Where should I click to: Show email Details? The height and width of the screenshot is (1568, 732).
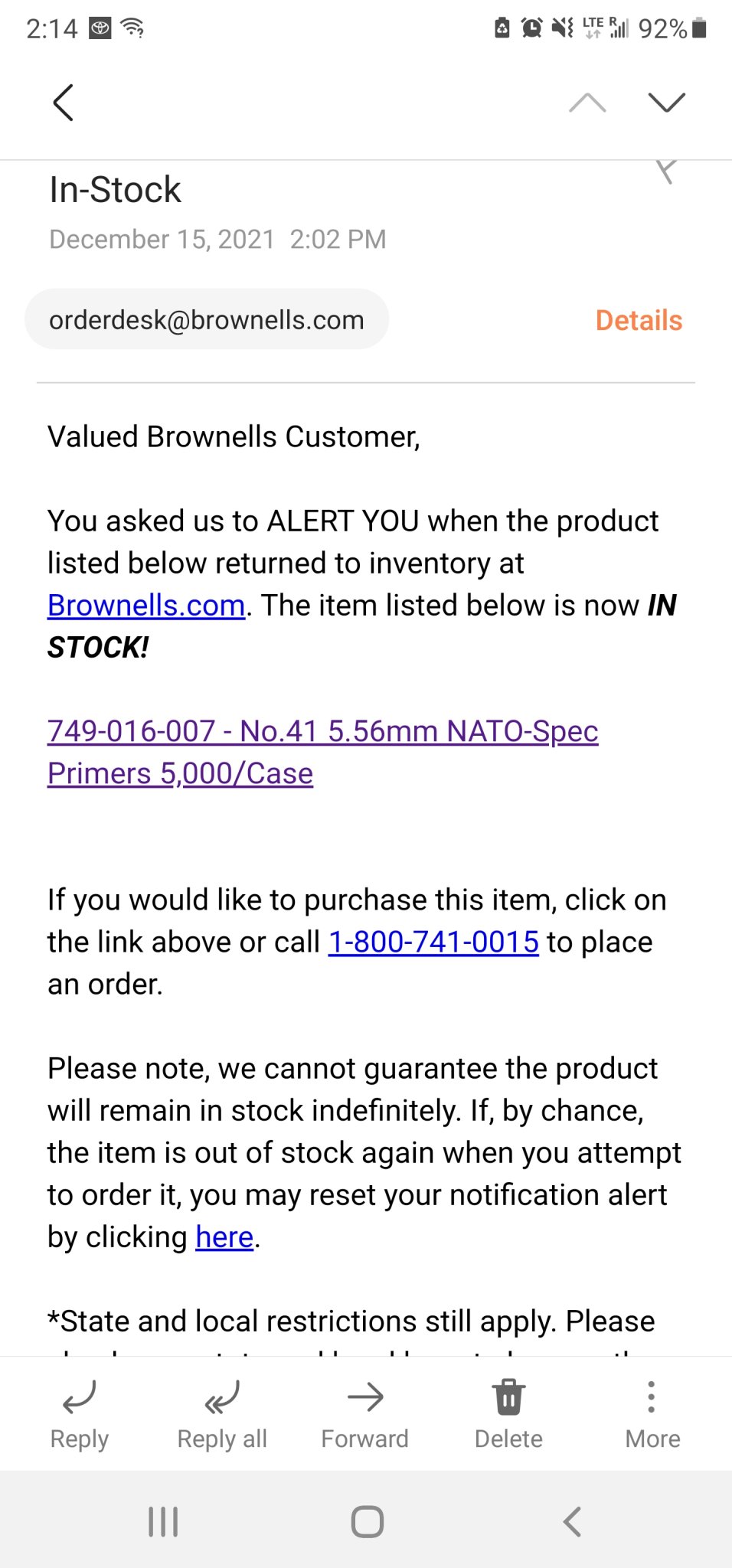pos(639,320)
